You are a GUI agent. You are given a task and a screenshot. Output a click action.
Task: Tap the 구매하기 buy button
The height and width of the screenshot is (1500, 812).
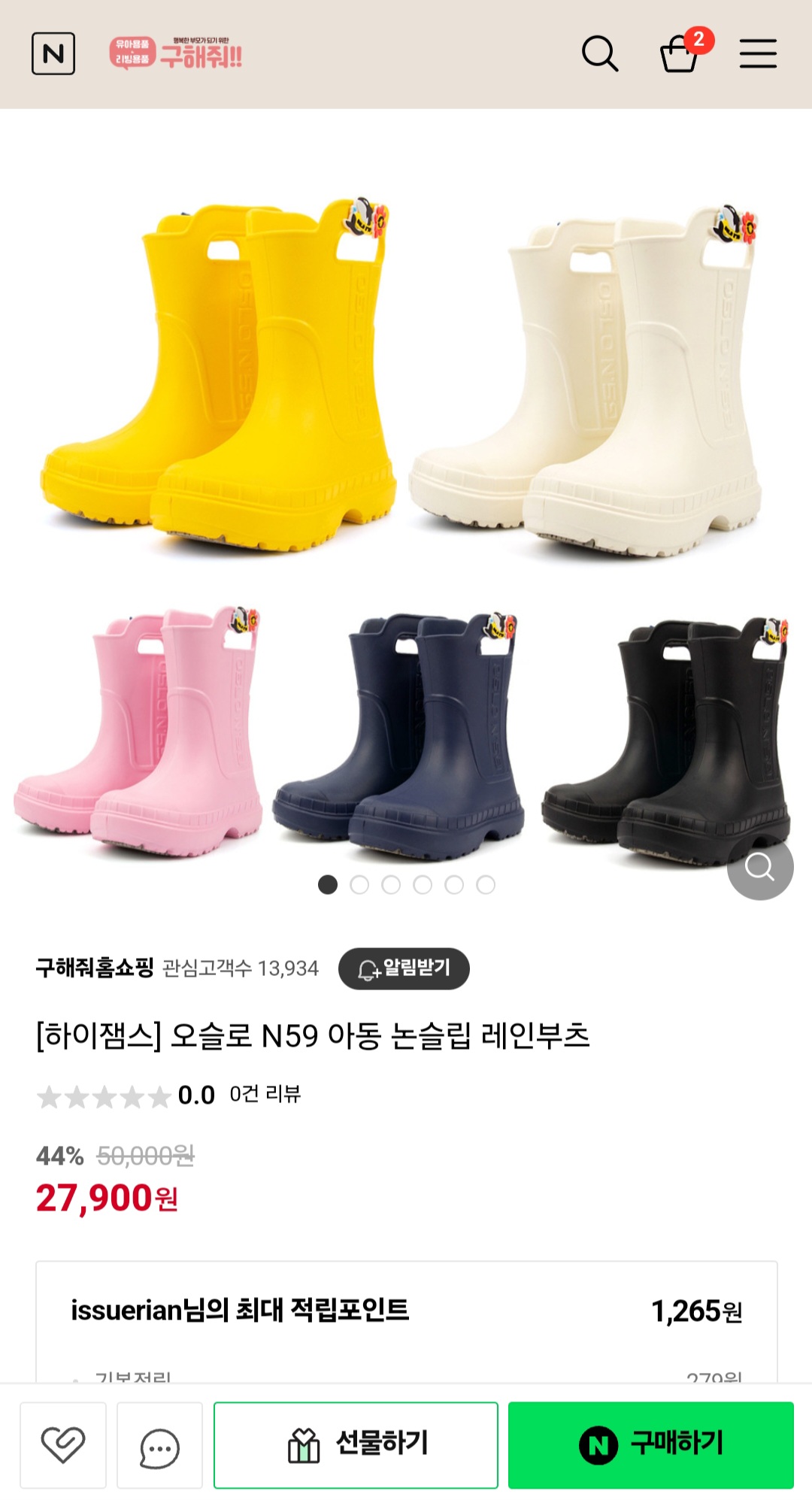[x=650, y=1444]
